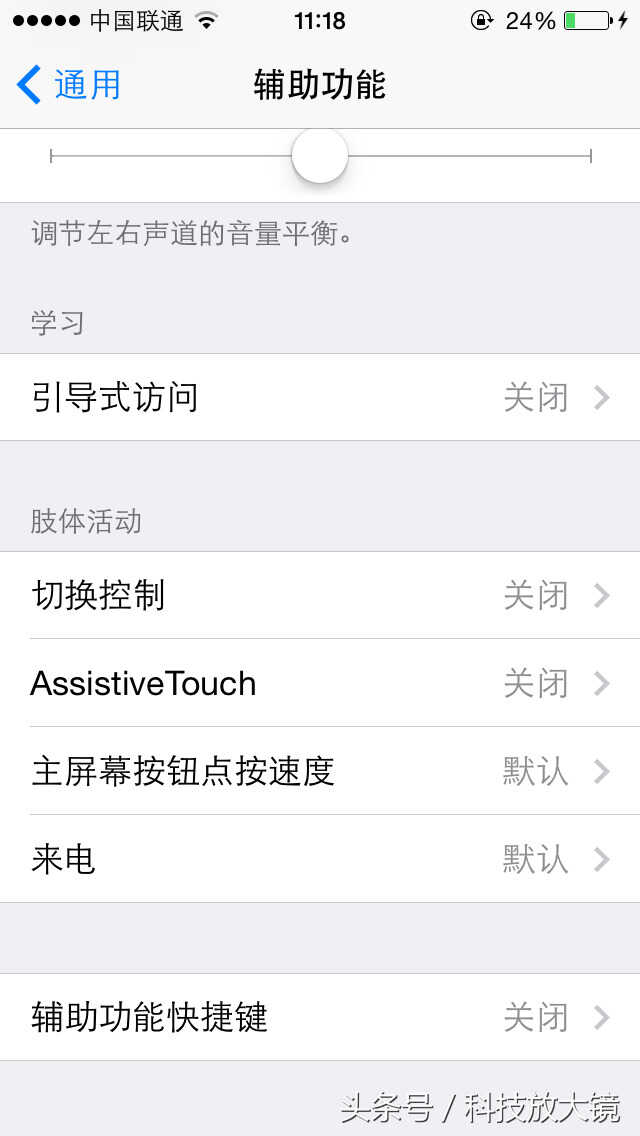Open 引导式访问 settings
This screenshot has width=640, height=1136.
point(320,397)
